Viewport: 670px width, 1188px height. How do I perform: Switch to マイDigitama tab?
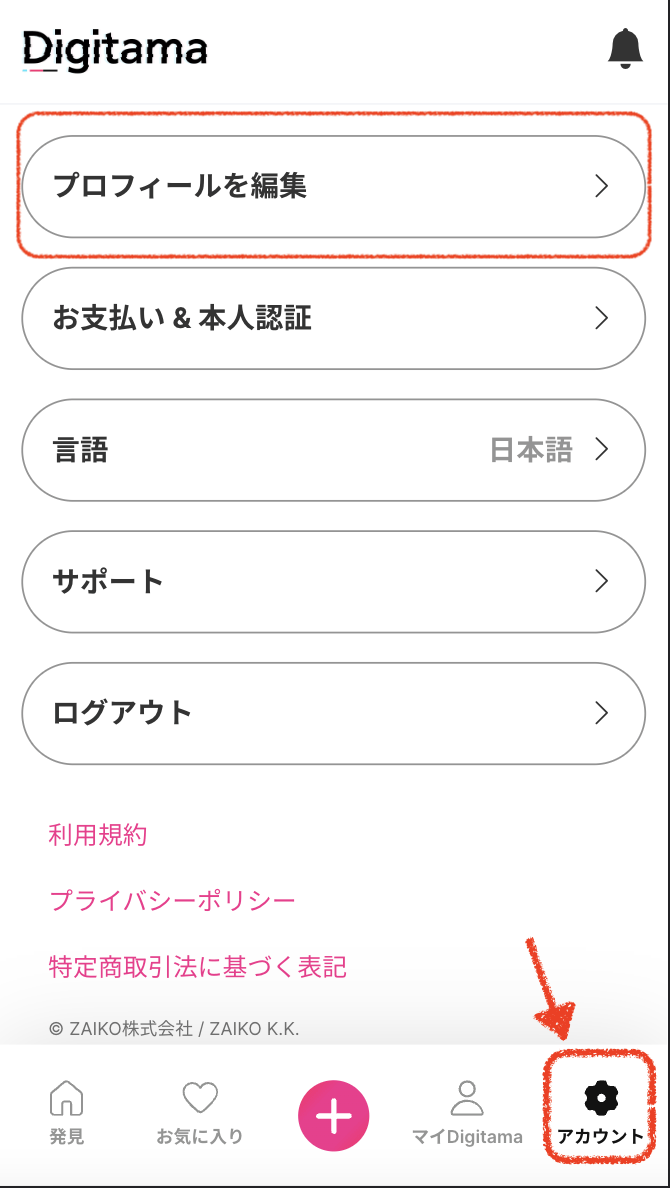467,1112
